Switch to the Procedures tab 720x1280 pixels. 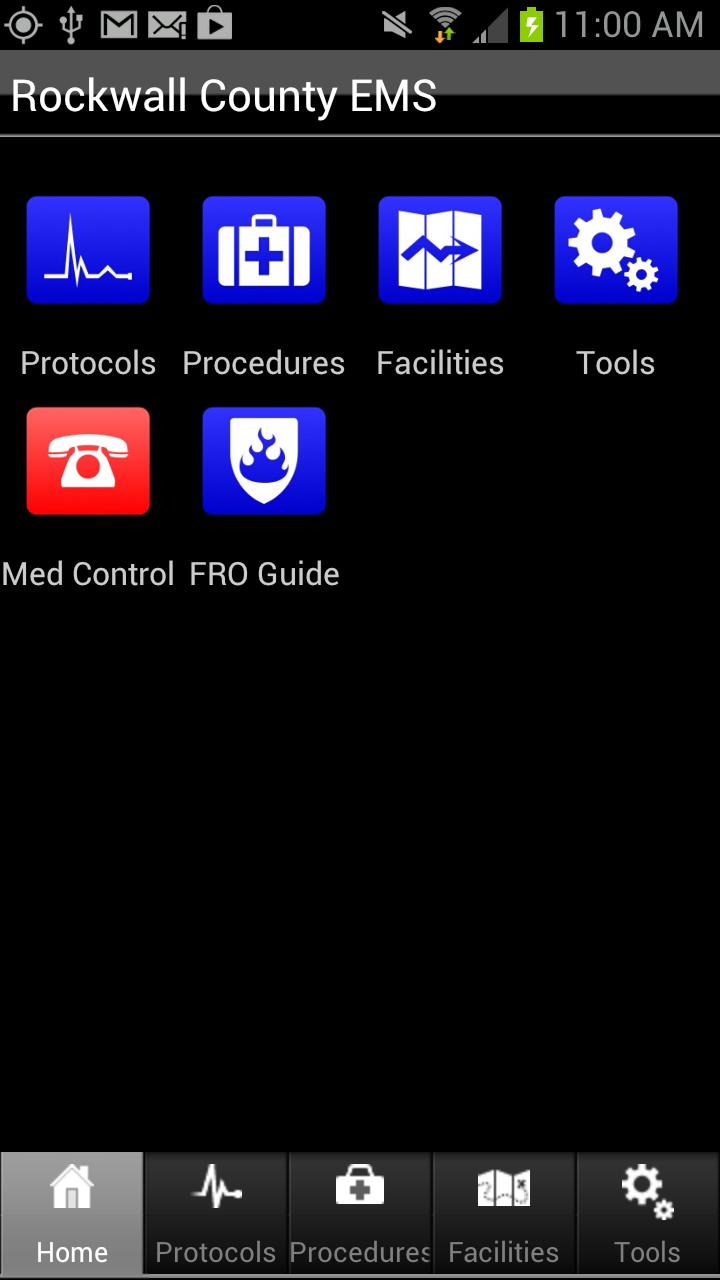tap(360, 1213)
